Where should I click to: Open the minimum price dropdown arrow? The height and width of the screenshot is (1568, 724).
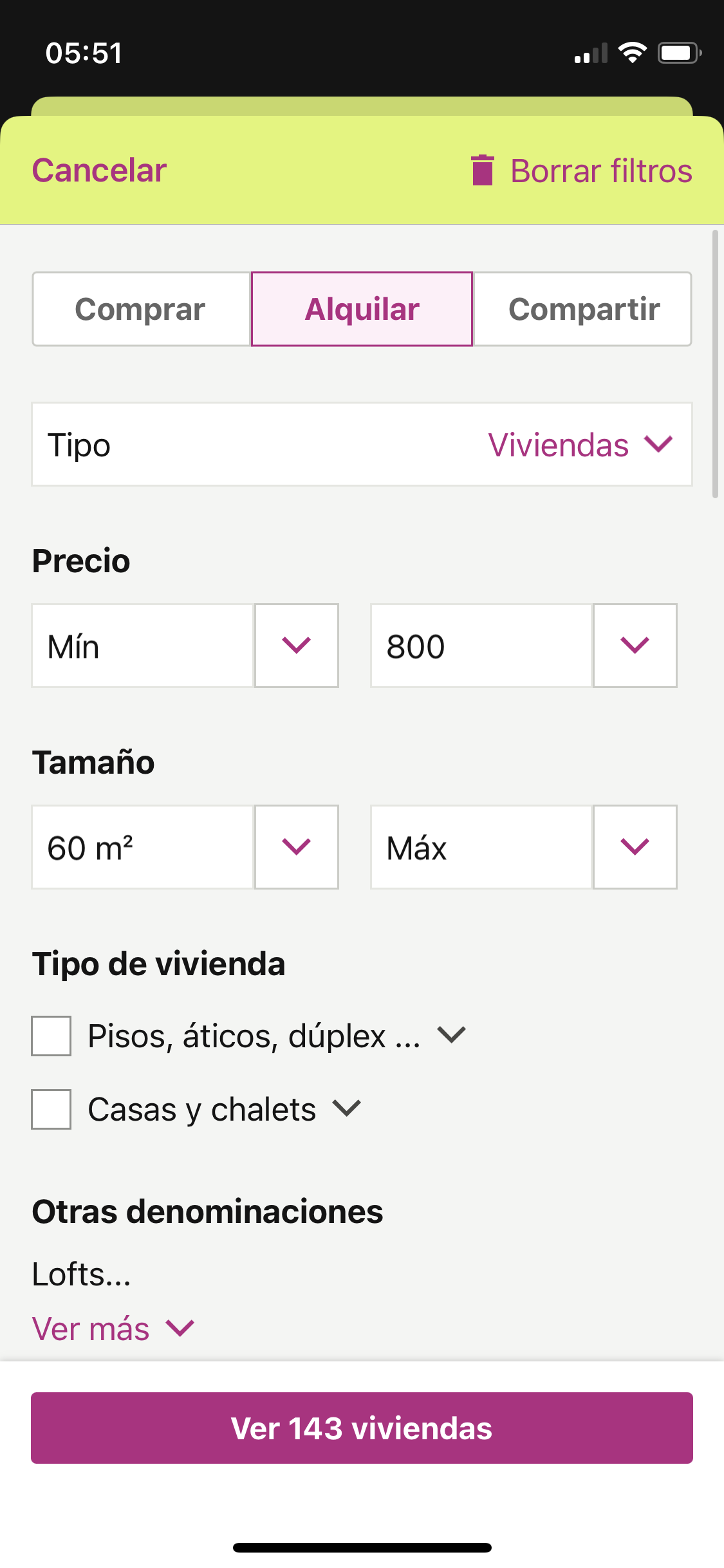pos(297,646)
